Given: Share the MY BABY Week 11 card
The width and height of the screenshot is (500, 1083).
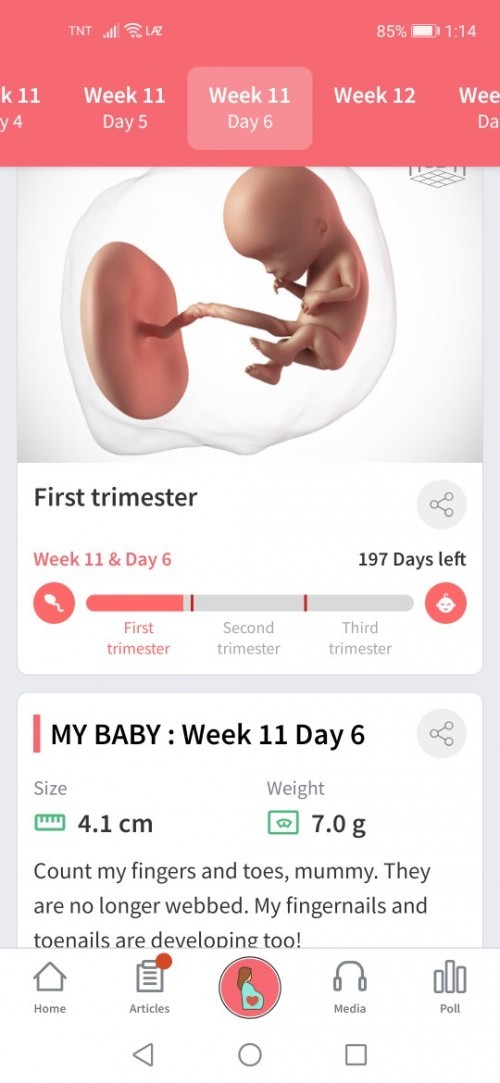Looking at the screenshot, I should [x=441, y=734].
